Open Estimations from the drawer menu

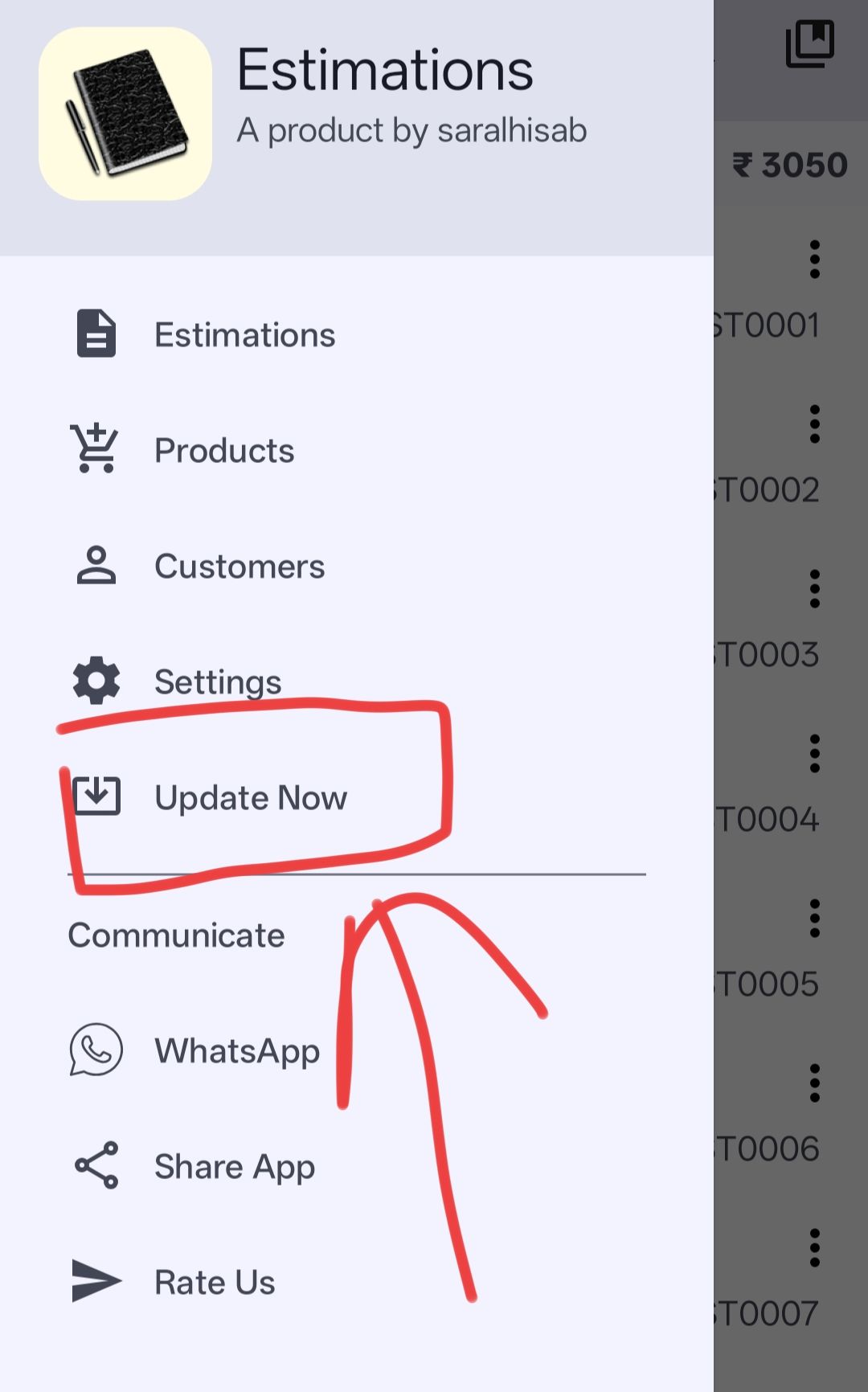[x=357, y=334]
